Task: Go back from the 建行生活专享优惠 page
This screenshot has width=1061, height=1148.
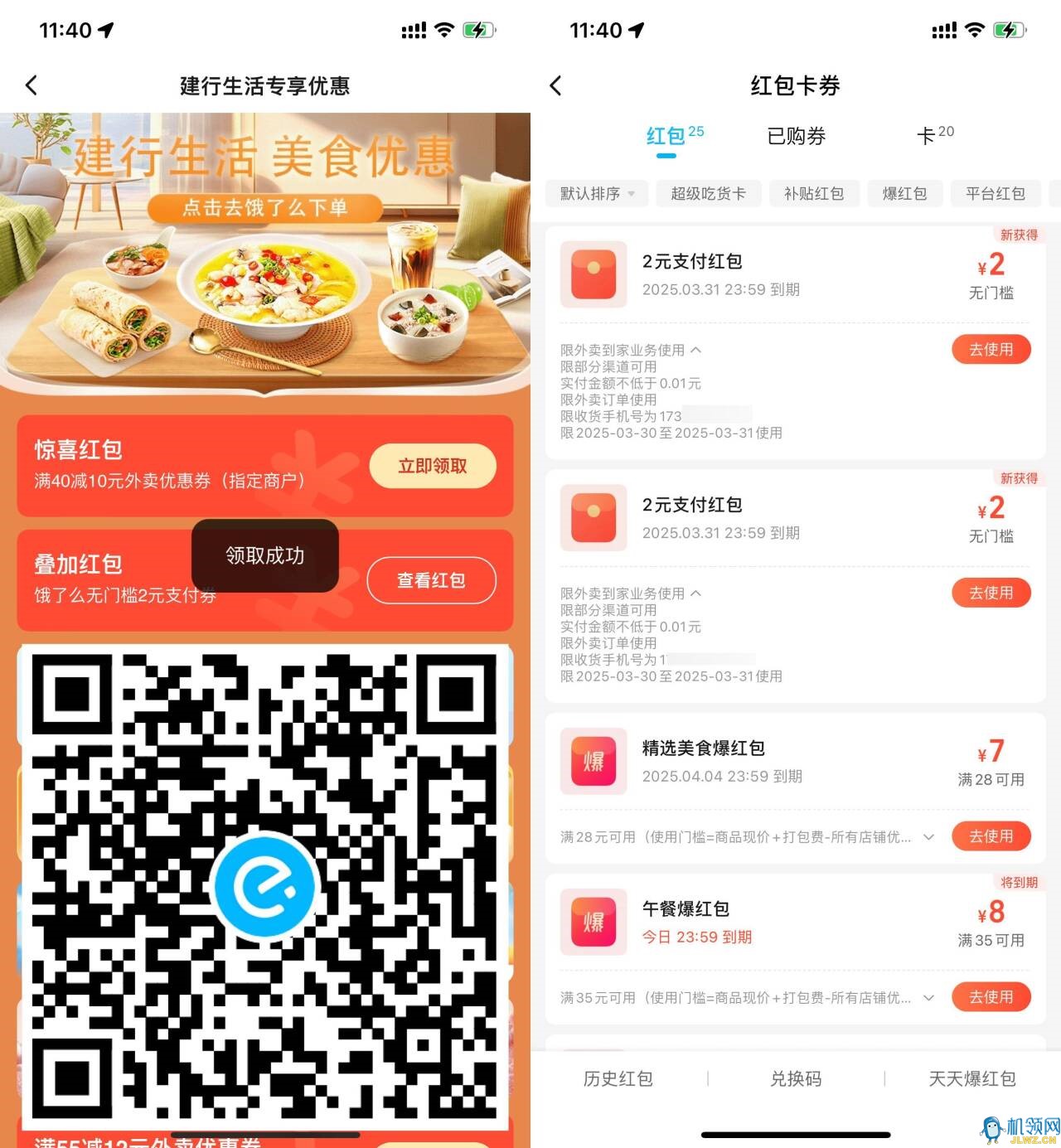Action: (x=31, y=85)
